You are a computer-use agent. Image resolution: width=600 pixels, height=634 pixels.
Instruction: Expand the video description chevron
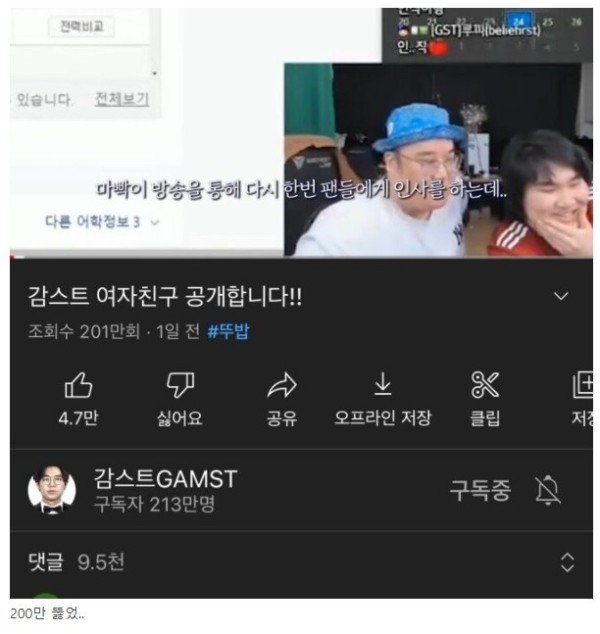561,297
